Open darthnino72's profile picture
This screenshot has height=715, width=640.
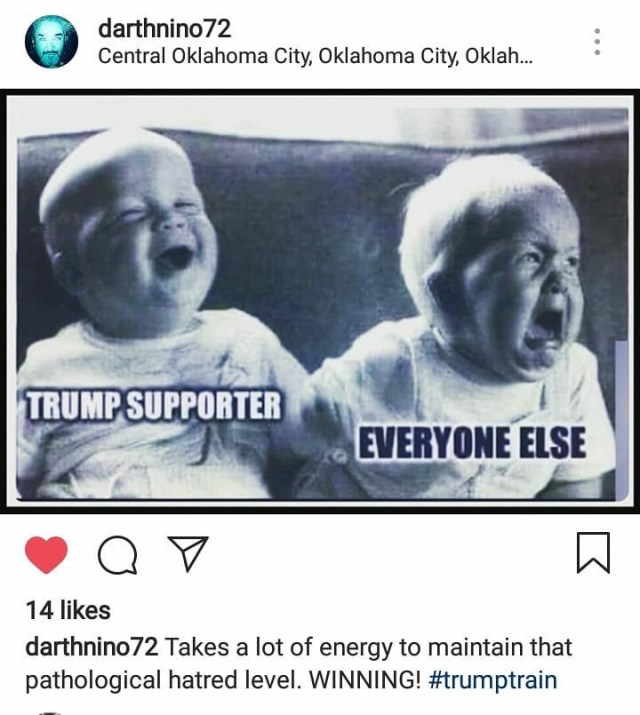point(50,42)
